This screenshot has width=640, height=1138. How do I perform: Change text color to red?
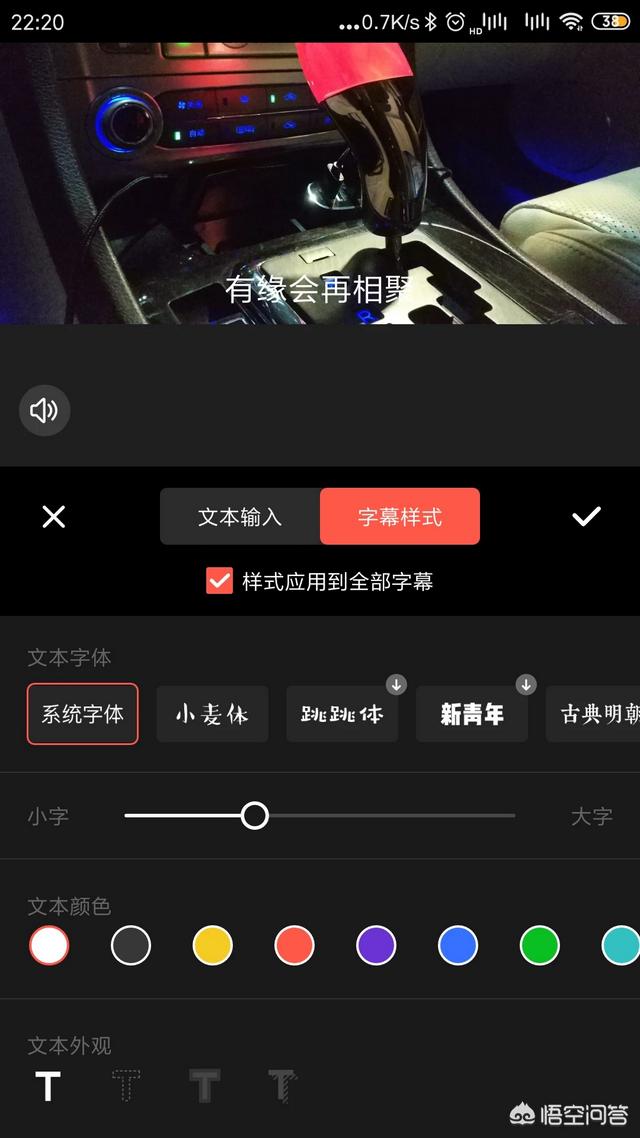[x=294, y=945]
